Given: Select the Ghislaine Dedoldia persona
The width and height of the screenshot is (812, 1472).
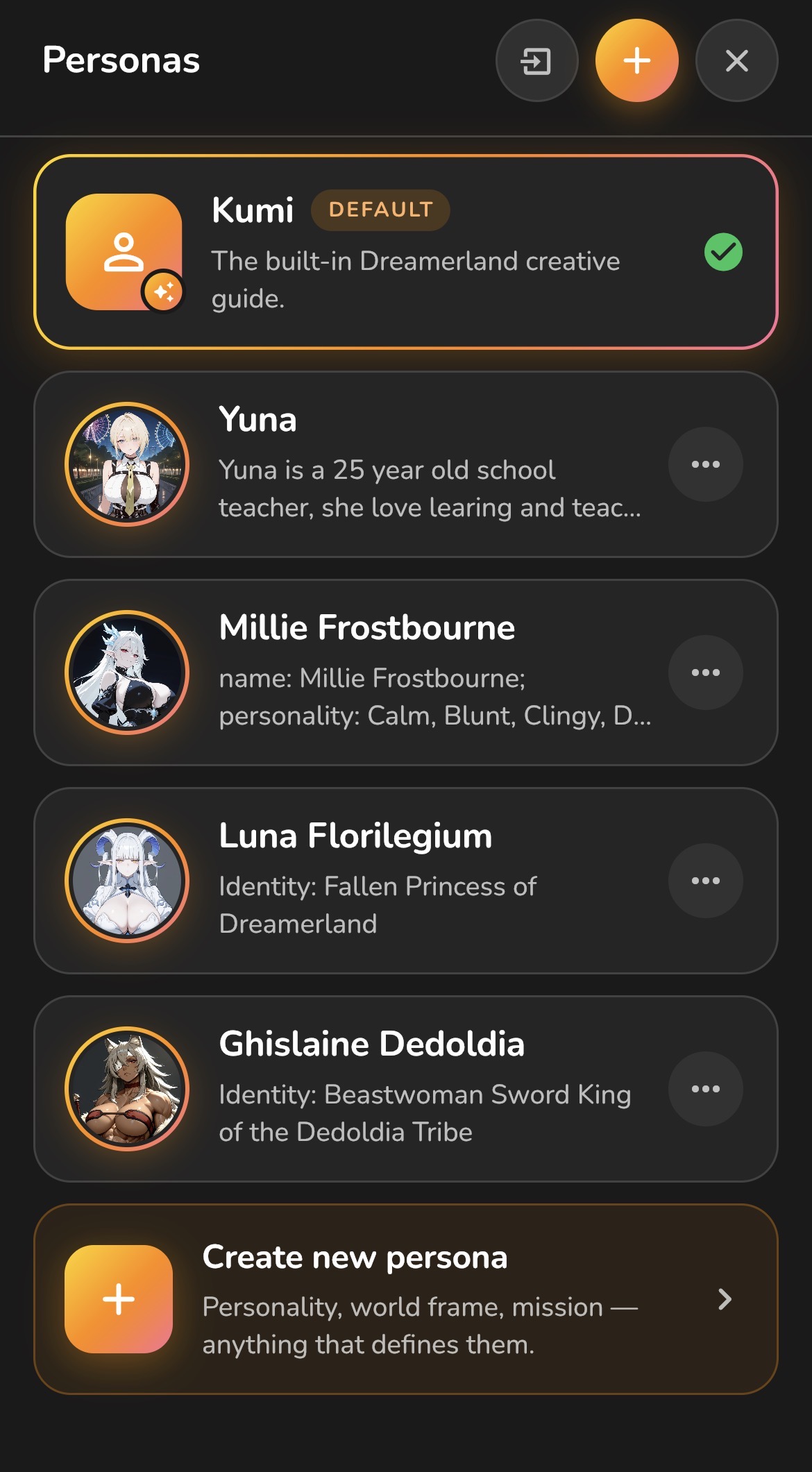Looking at the screenshot, I should (406, 1089).
